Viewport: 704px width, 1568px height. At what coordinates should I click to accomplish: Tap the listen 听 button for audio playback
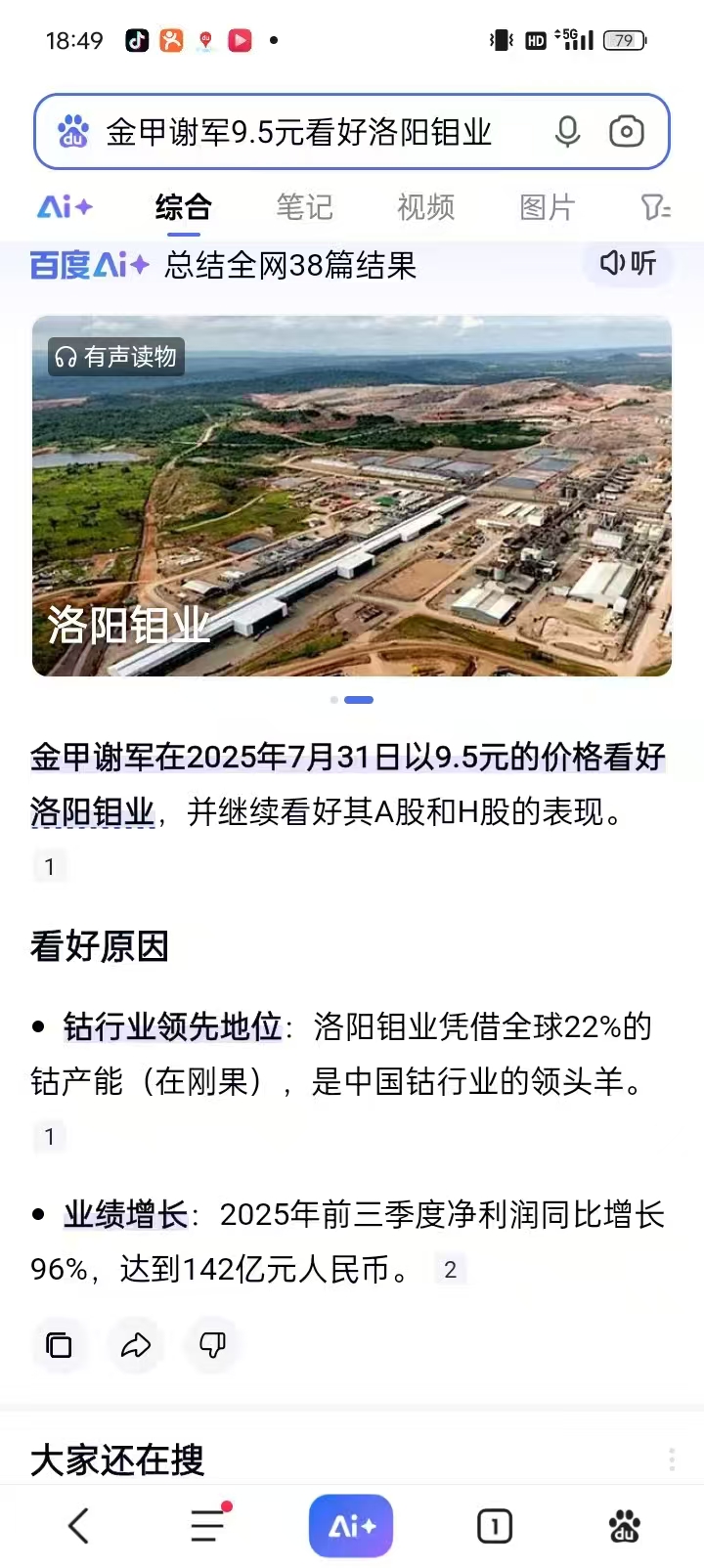click(x=627, y=264)
